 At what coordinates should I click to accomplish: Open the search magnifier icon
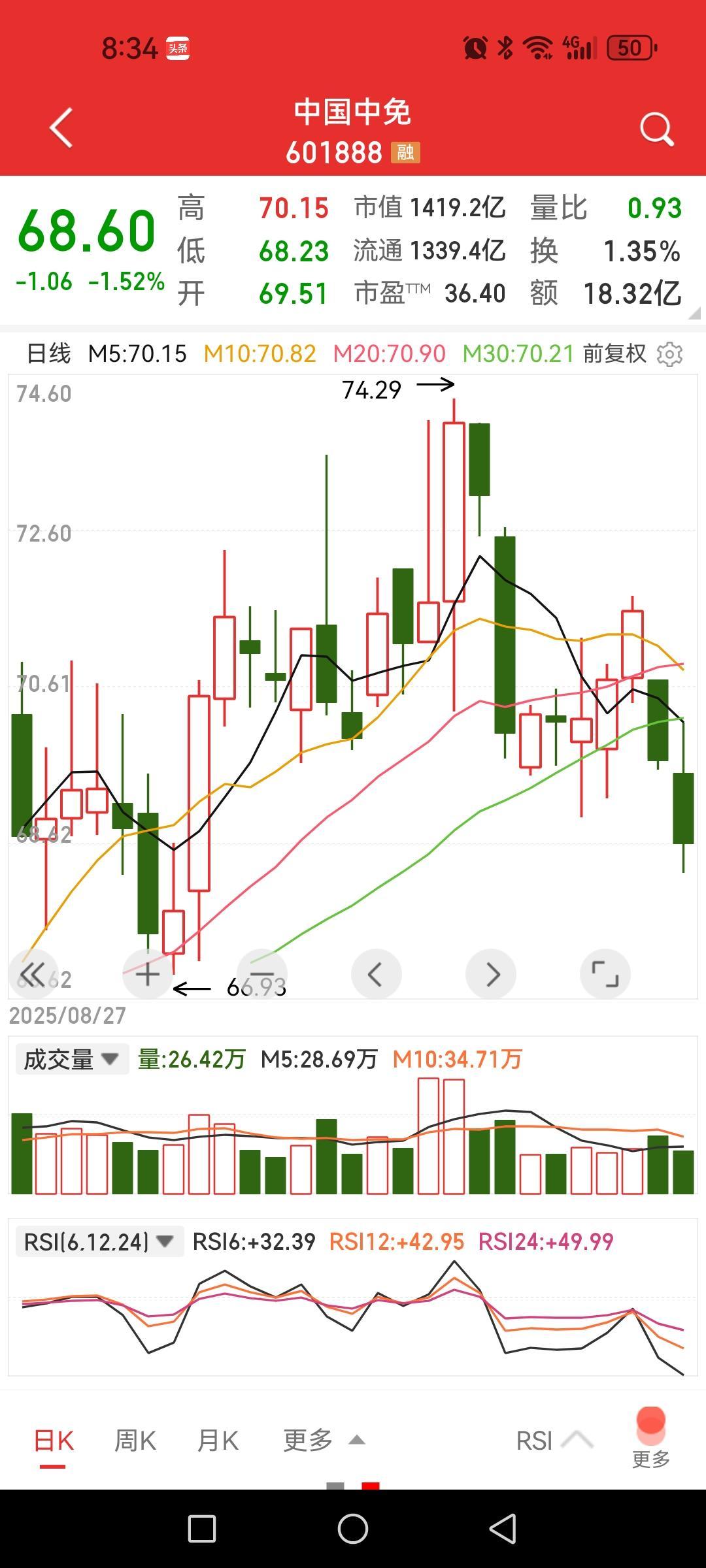point(656,129)
